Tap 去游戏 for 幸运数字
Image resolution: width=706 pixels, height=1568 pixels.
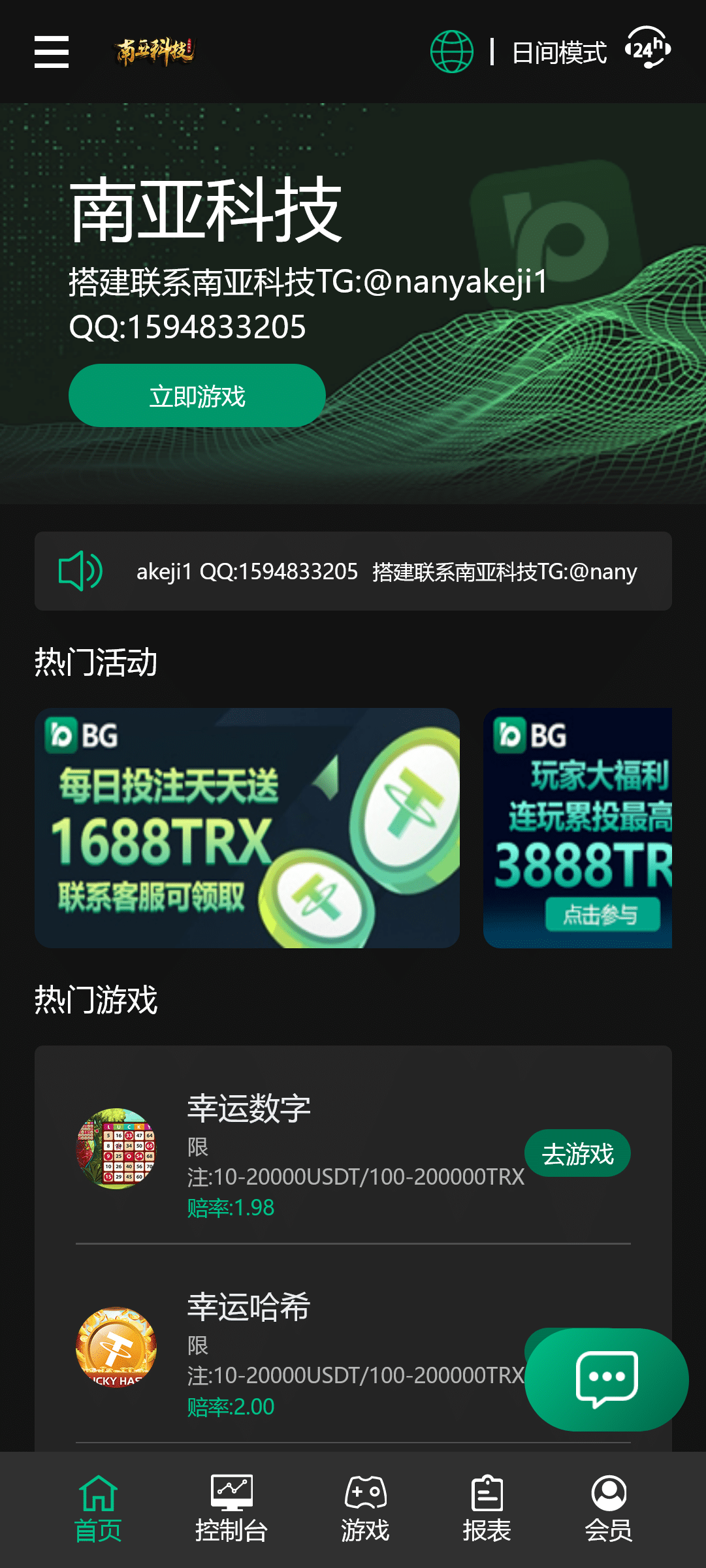[577, 1153]
